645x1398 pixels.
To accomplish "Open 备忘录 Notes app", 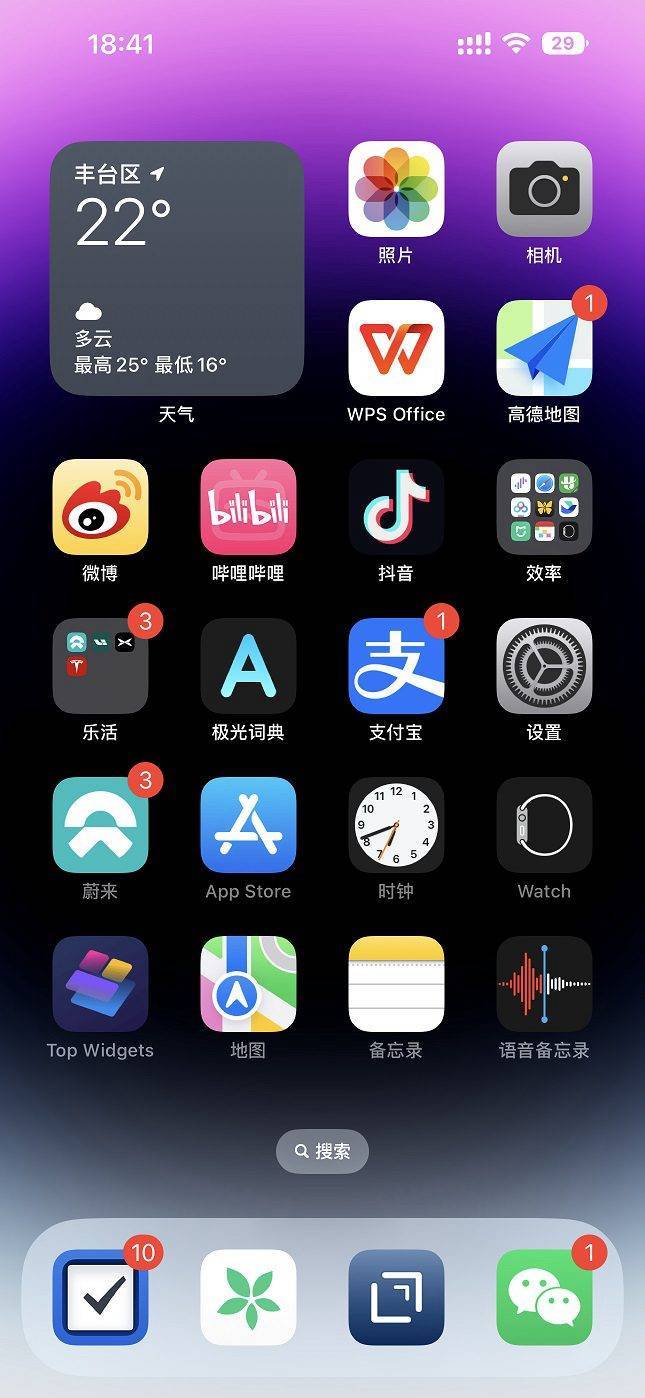I will point(396,984).
